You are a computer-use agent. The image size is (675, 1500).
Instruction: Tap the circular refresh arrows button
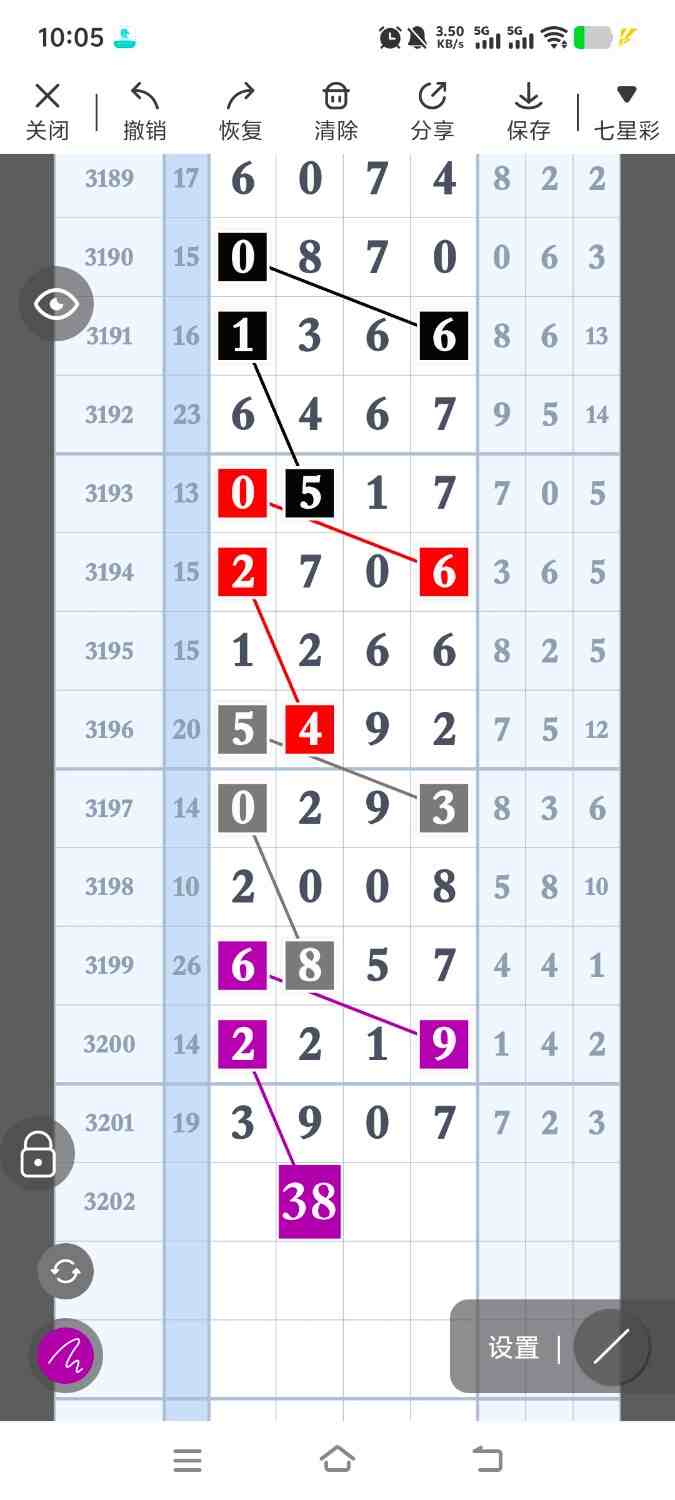66,1272
